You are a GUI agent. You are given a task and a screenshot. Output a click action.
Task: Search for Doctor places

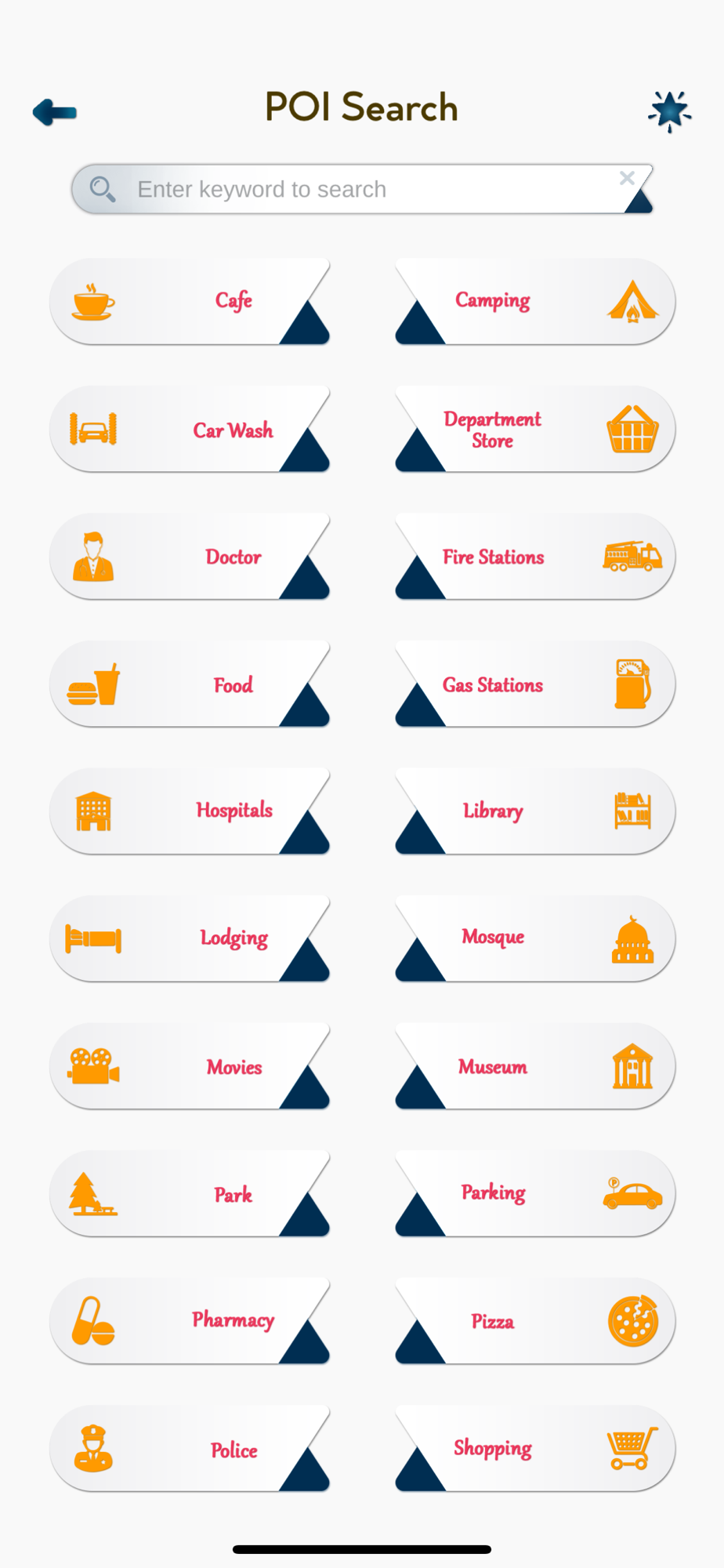[190, 557]
